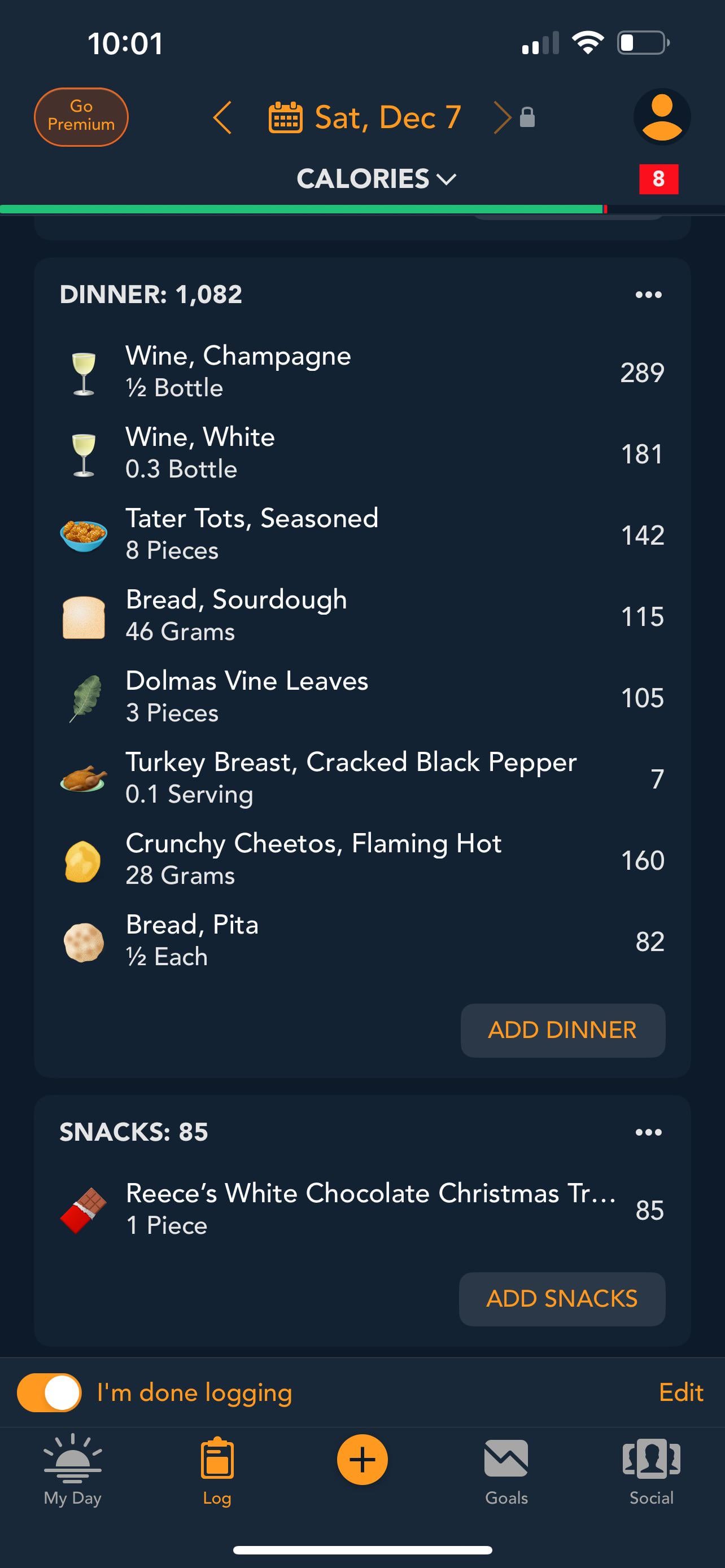Tap Add Snacks

click(x=562, y=1298)
